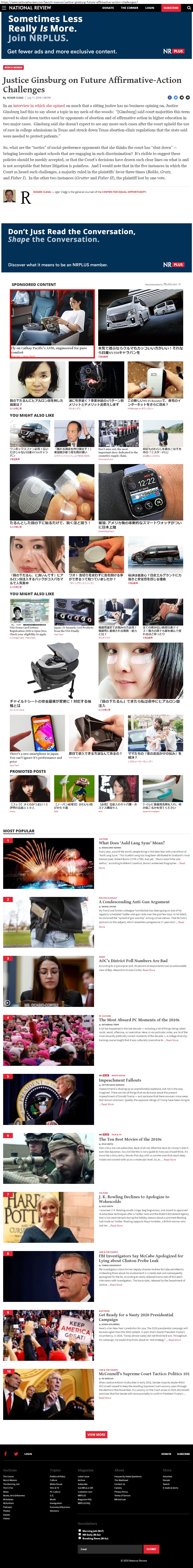Screen dimensions: 193x1568
Task: Tap the red Subscribe button in header
Action: click(x=171, y=8)
